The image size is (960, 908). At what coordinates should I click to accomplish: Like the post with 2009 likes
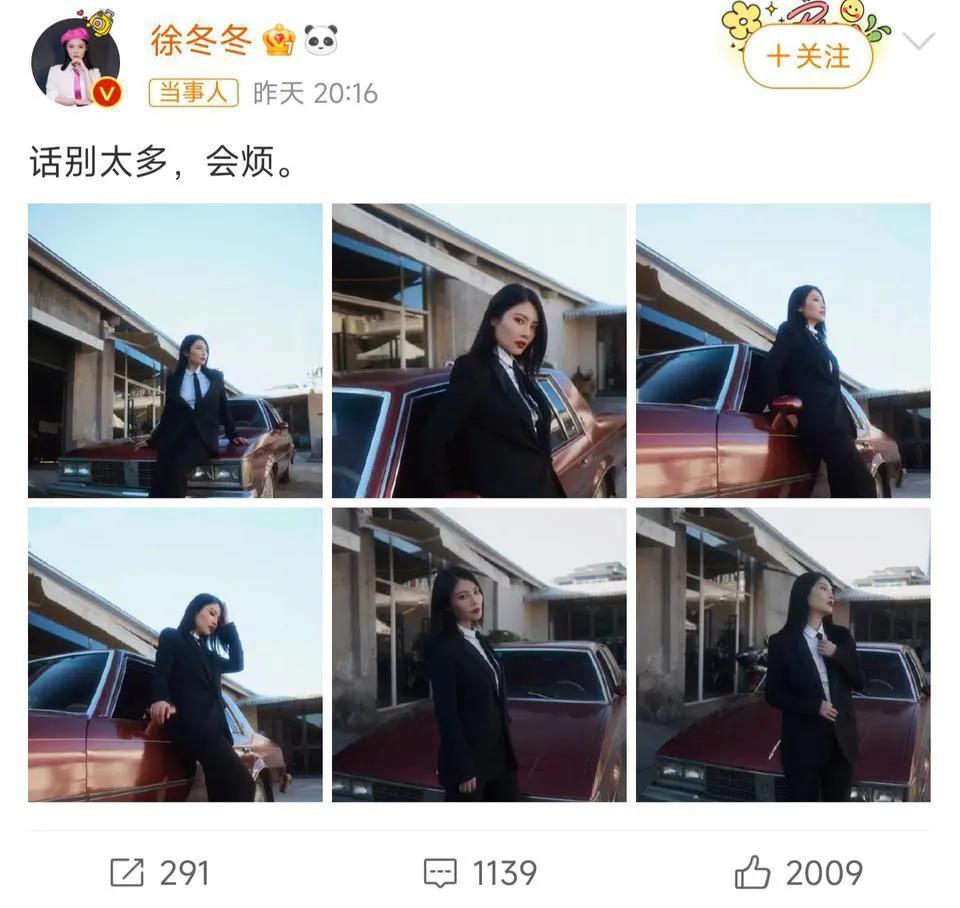pos(798,873)
